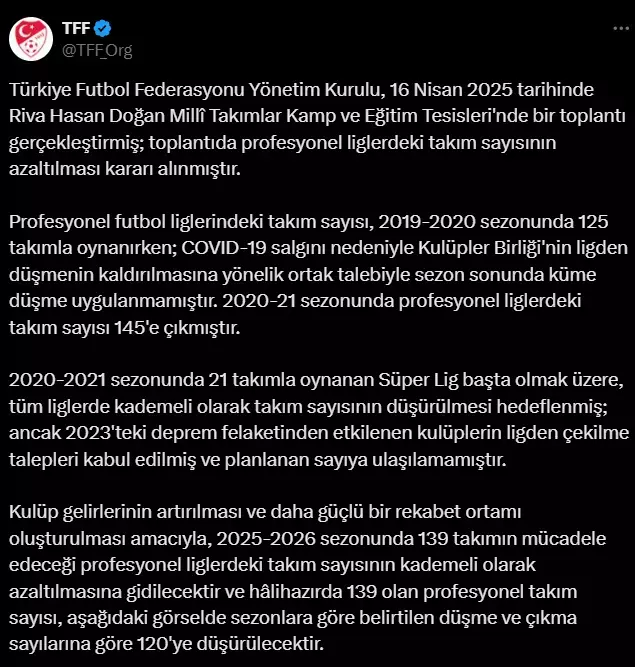Open the TFF profile picture

pos(31,37)
